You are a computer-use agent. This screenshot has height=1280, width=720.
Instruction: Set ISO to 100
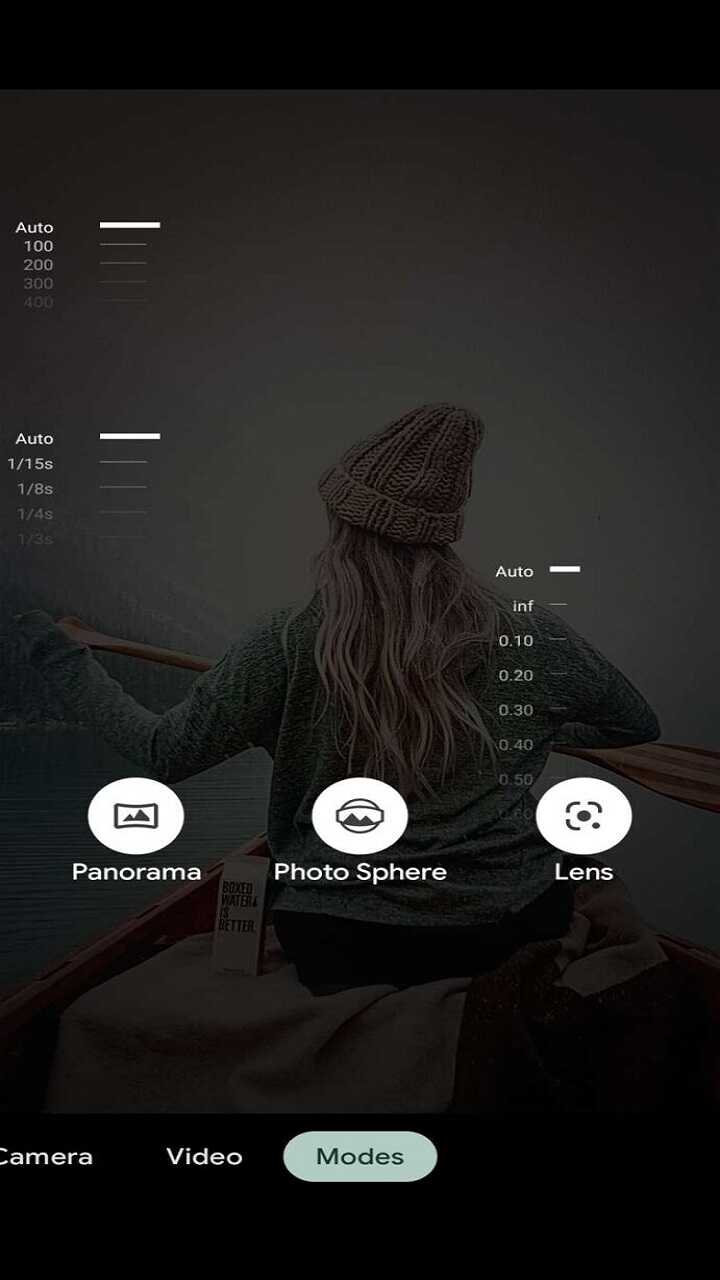[40, 246]
